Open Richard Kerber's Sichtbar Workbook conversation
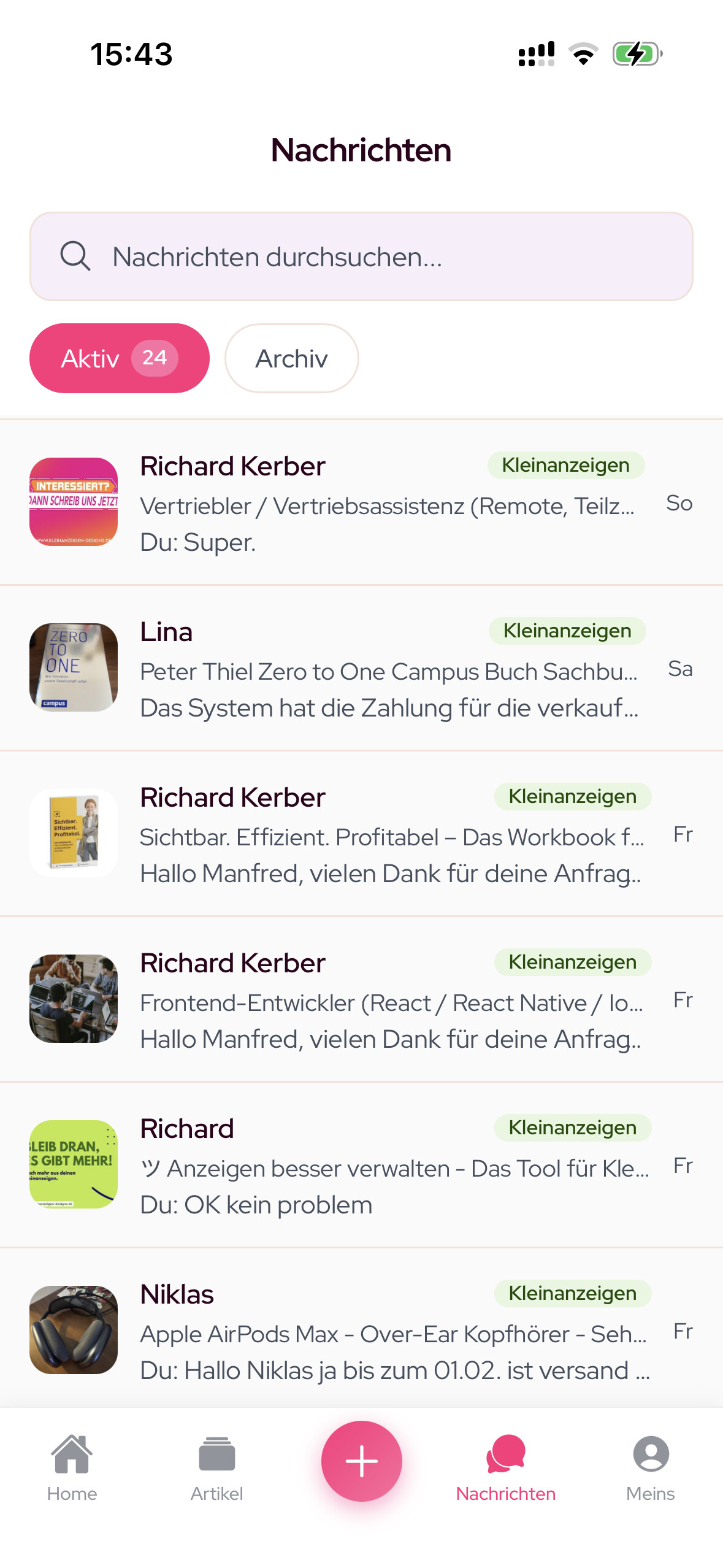The image size is (723, 1568). point(361,834)
